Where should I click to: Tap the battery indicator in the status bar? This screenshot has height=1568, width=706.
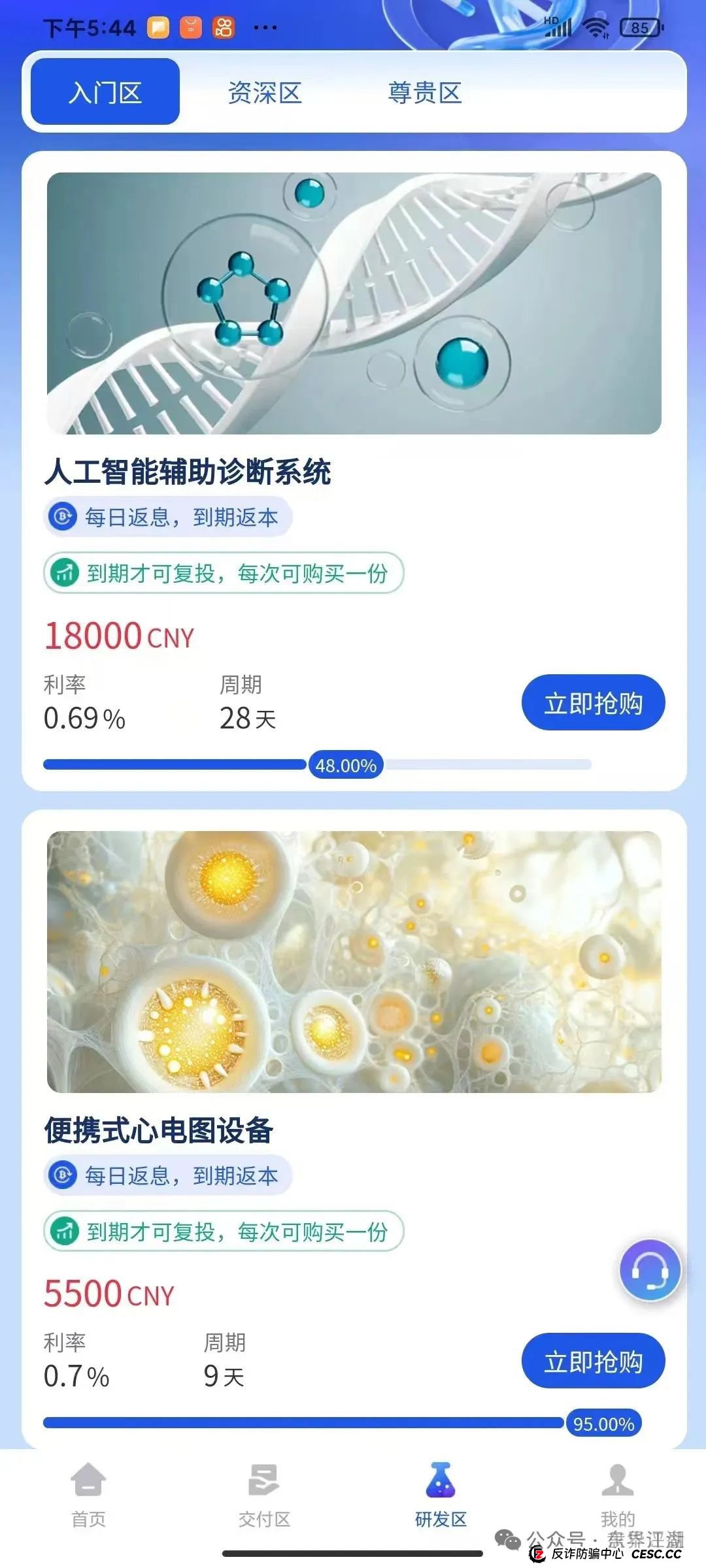639,27
